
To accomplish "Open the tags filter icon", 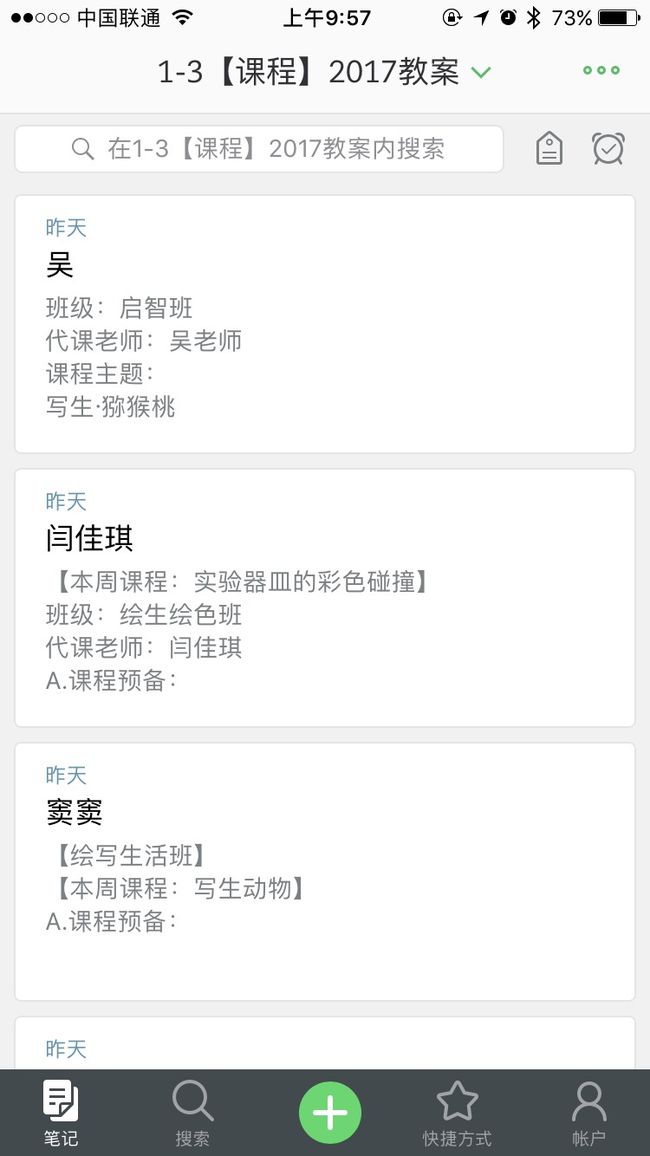I will click(x=549, y=148).
